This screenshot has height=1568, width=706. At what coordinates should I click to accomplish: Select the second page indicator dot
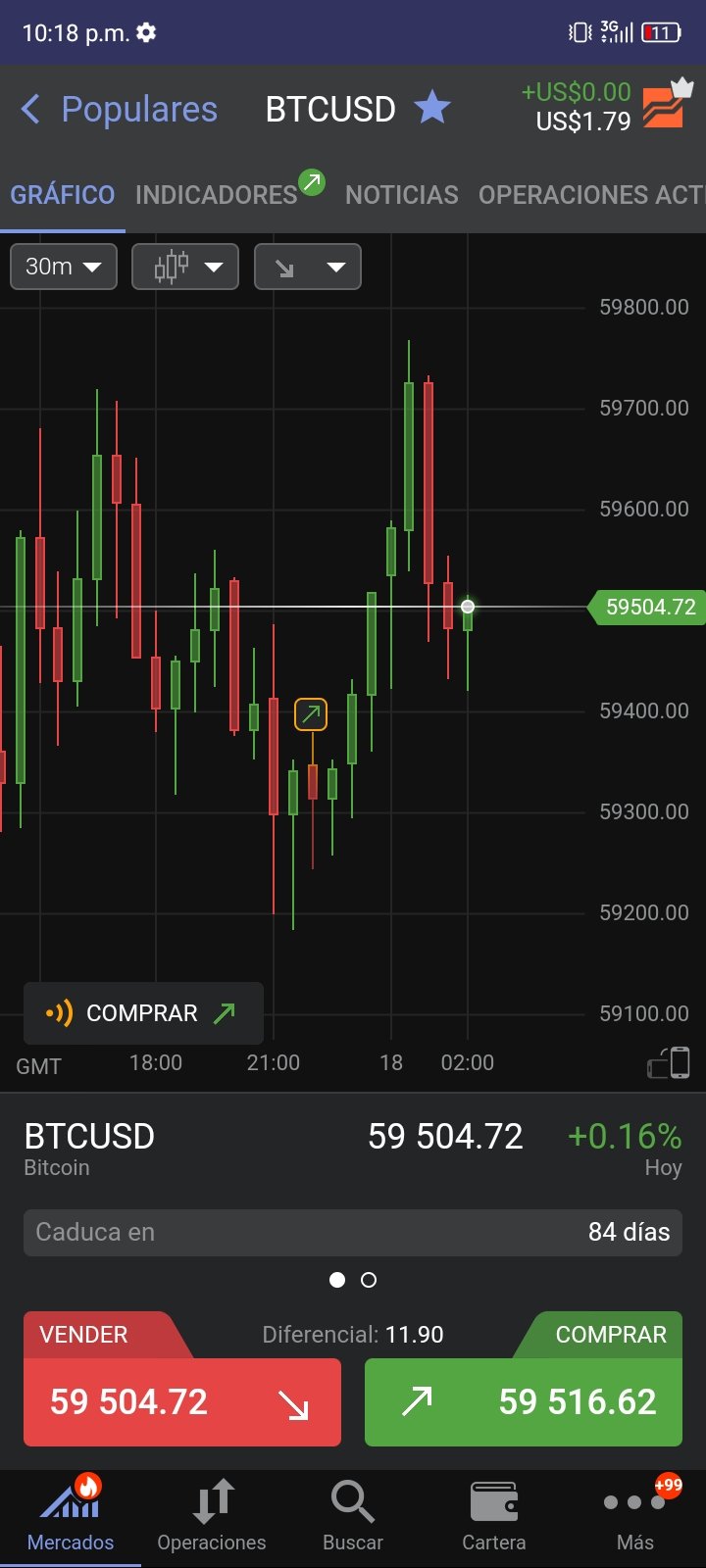369,1280
